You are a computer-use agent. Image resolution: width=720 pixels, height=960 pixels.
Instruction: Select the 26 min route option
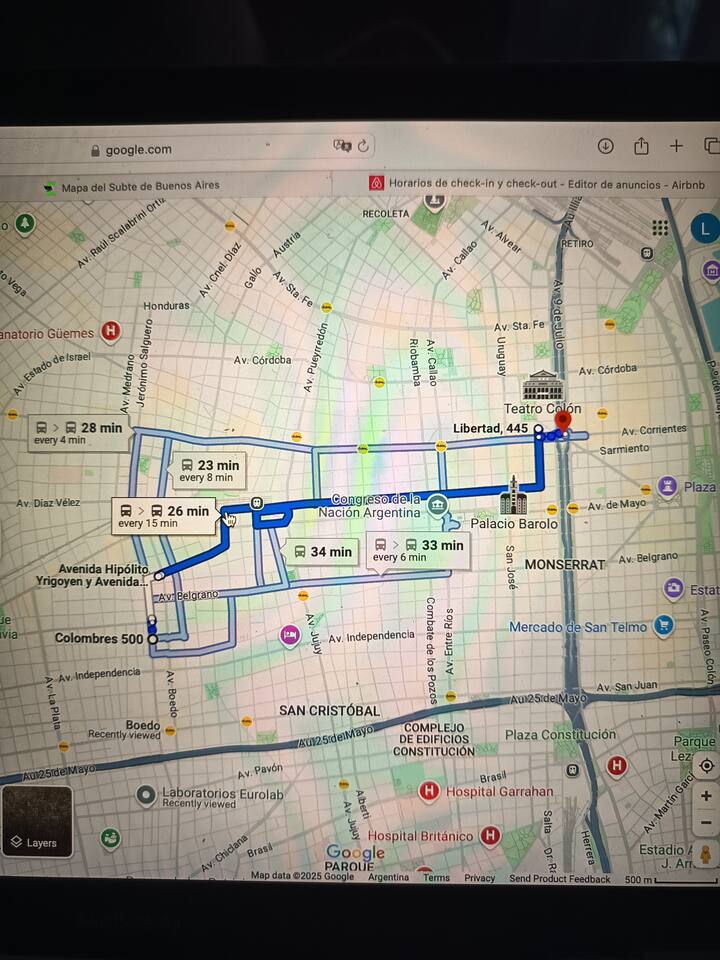point(164,515)
